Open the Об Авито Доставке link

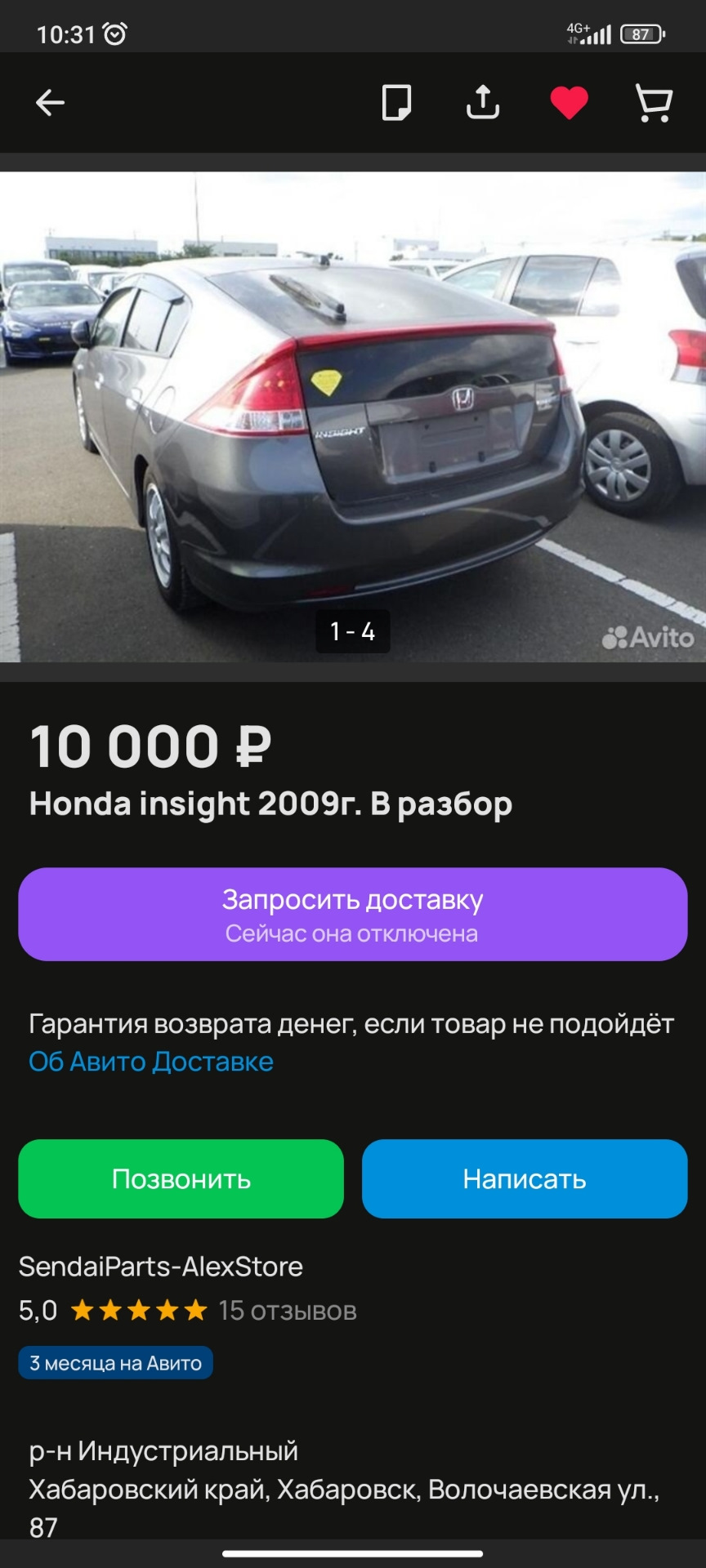pyautogui.click(x=151, y=1061)
